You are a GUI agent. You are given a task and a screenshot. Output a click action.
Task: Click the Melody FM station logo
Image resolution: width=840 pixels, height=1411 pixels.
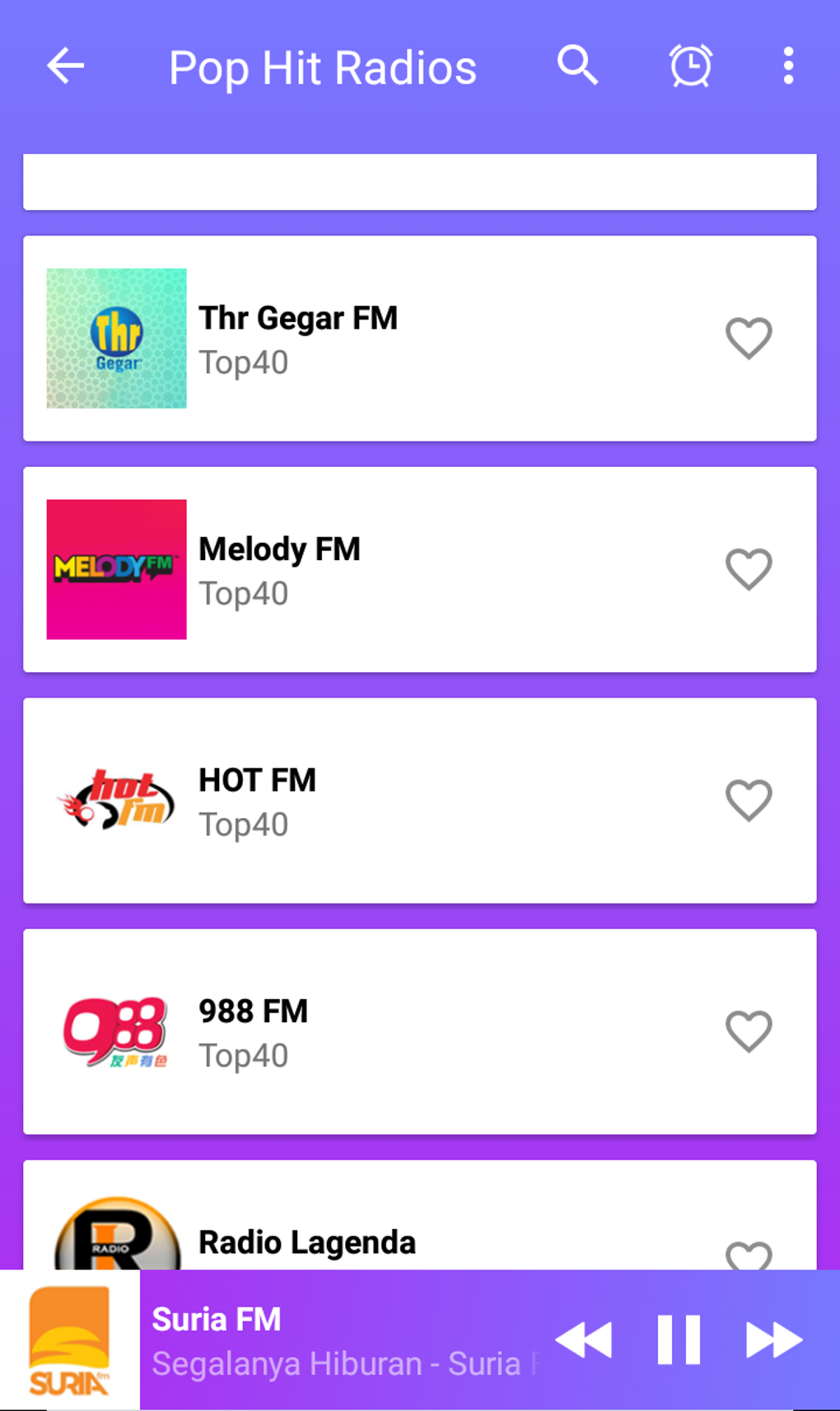[116, 568]
